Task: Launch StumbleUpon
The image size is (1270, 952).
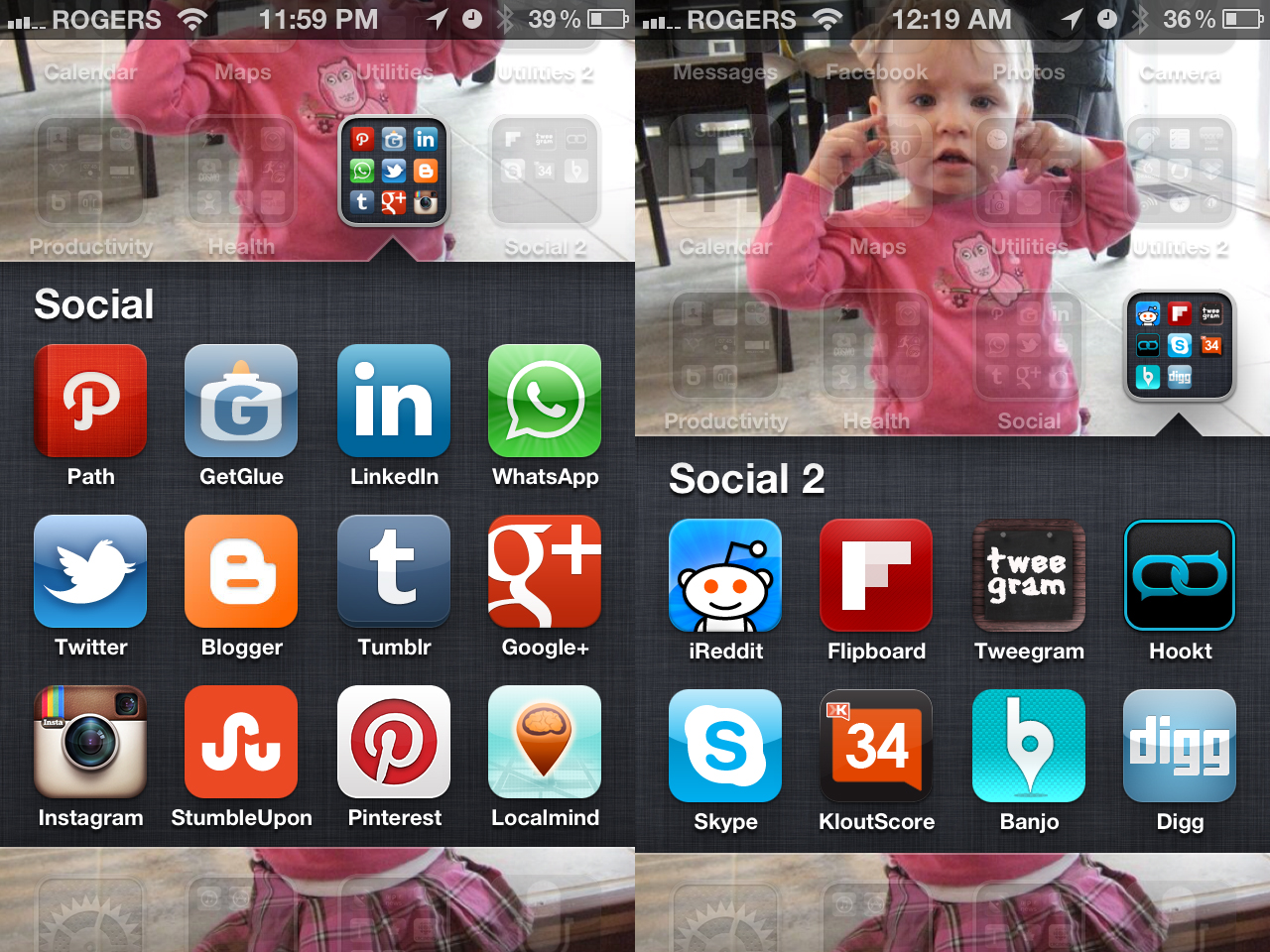Action: pos(241,742)
